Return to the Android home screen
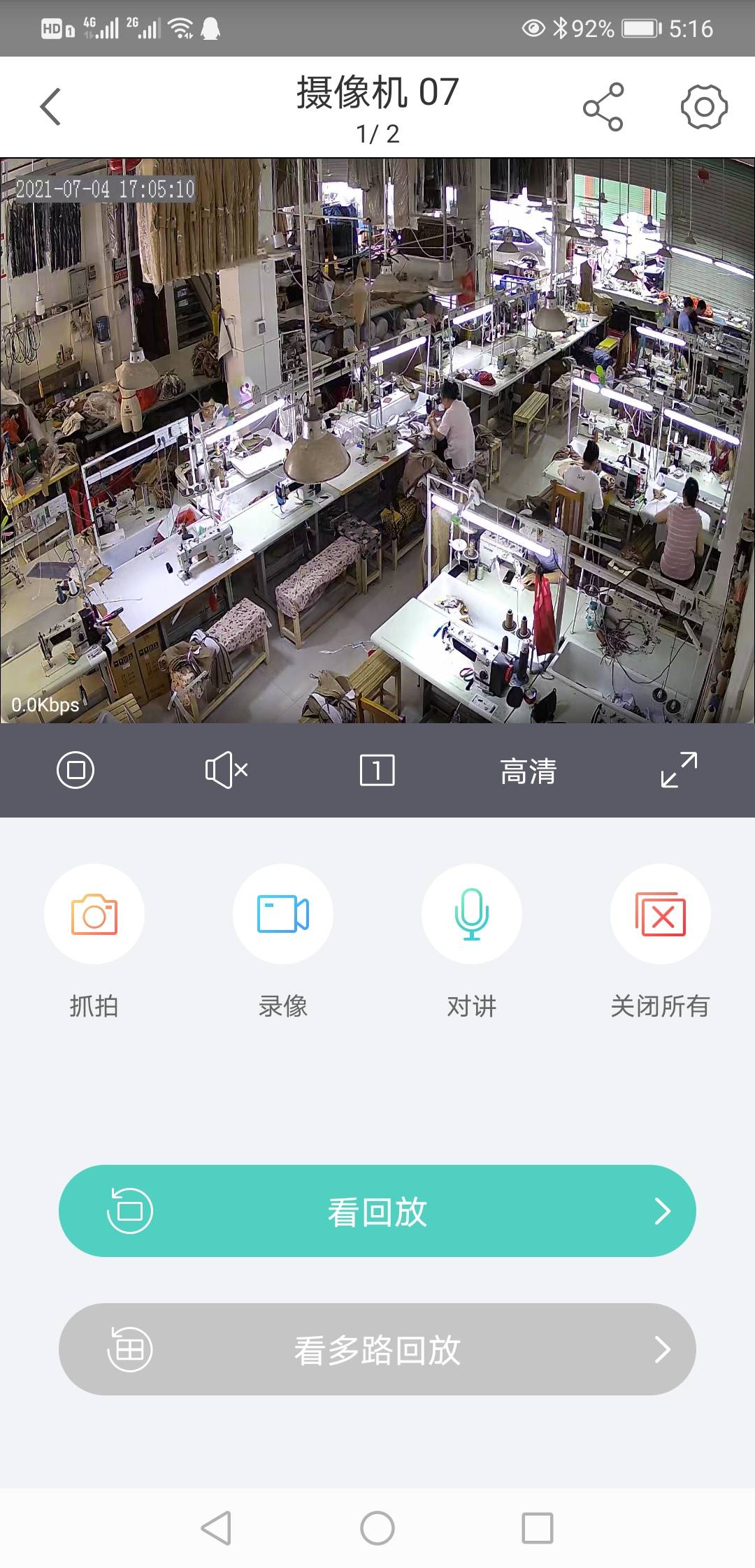755x1568 pixels. [x=377, y=1528]
